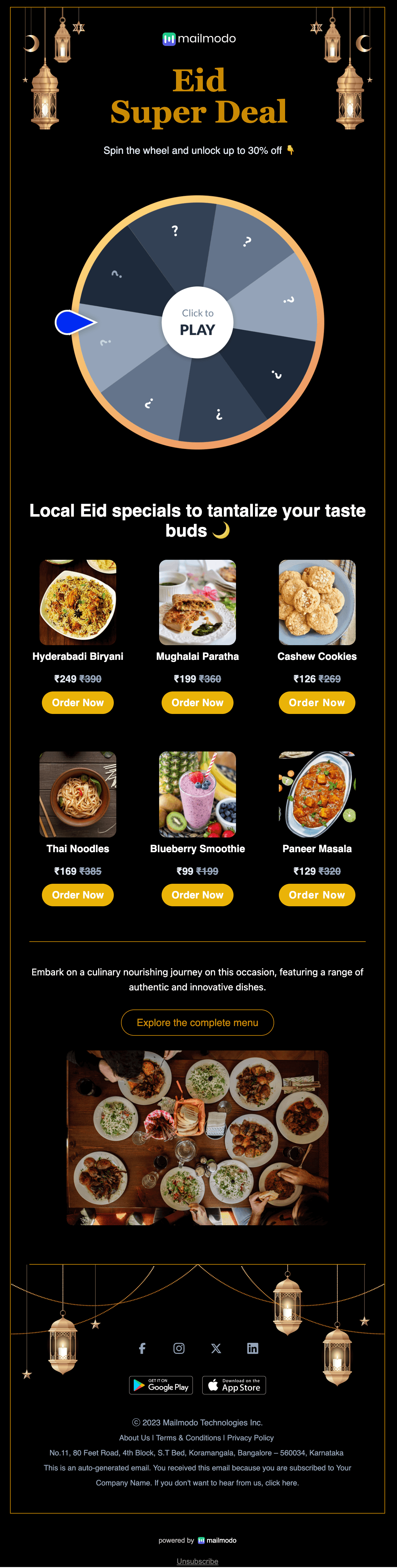Screen dimensions: 397x1568
Task: Order Now the Paneer Masala
Action: pos(317,895)
